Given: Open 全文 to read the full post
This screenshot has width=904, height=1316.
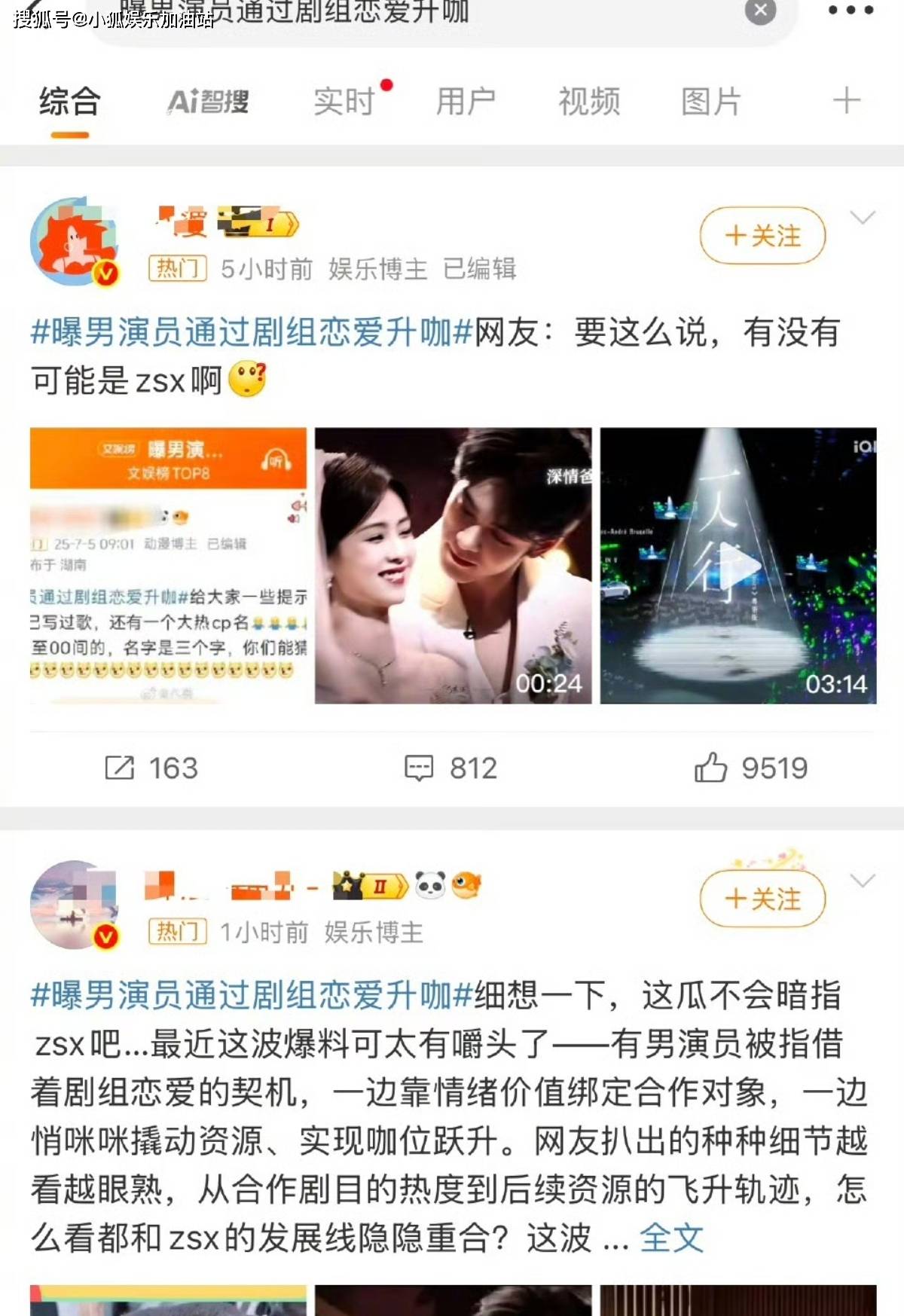Looking at the screenshot, I should point(671,1238).
